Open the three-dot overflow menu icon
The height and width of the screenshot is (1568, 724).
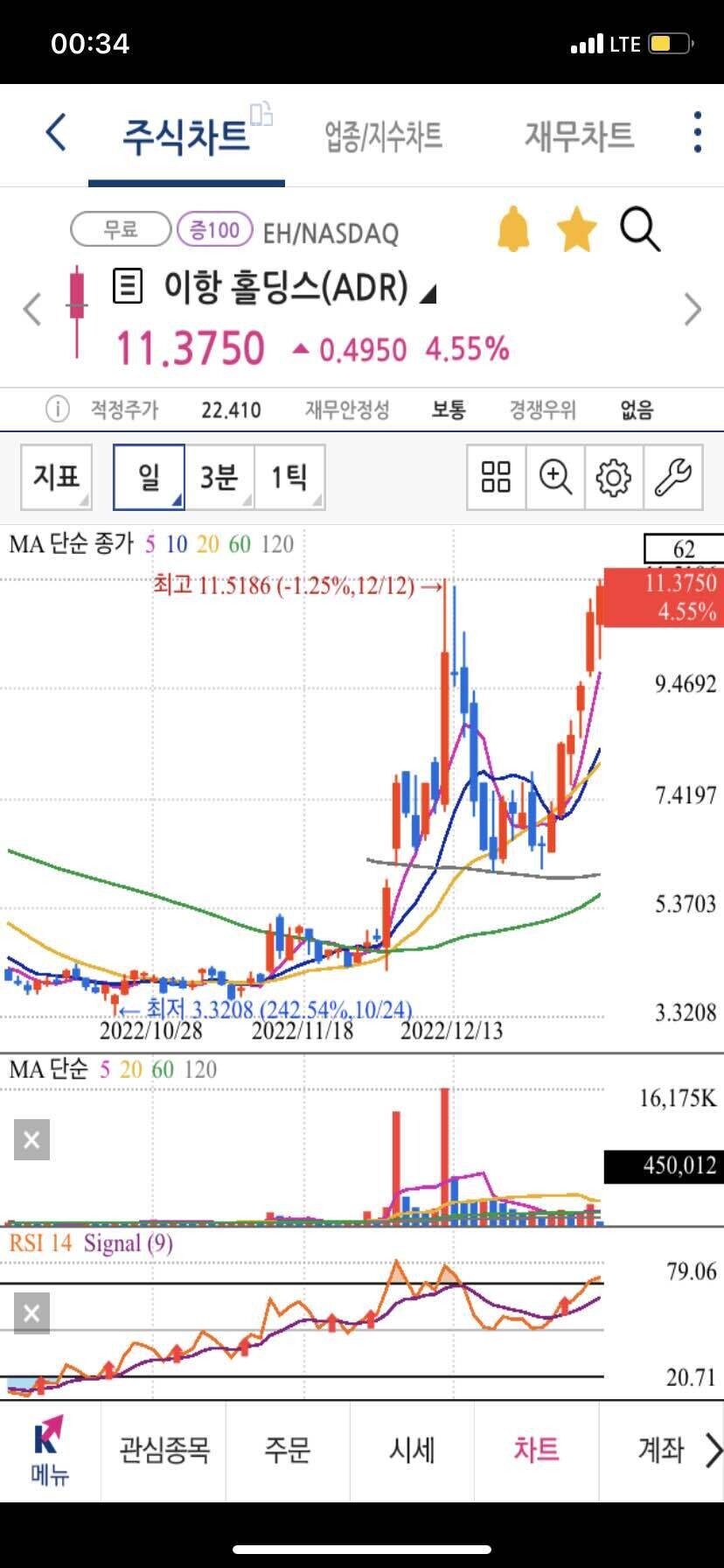tap(697, 131)
